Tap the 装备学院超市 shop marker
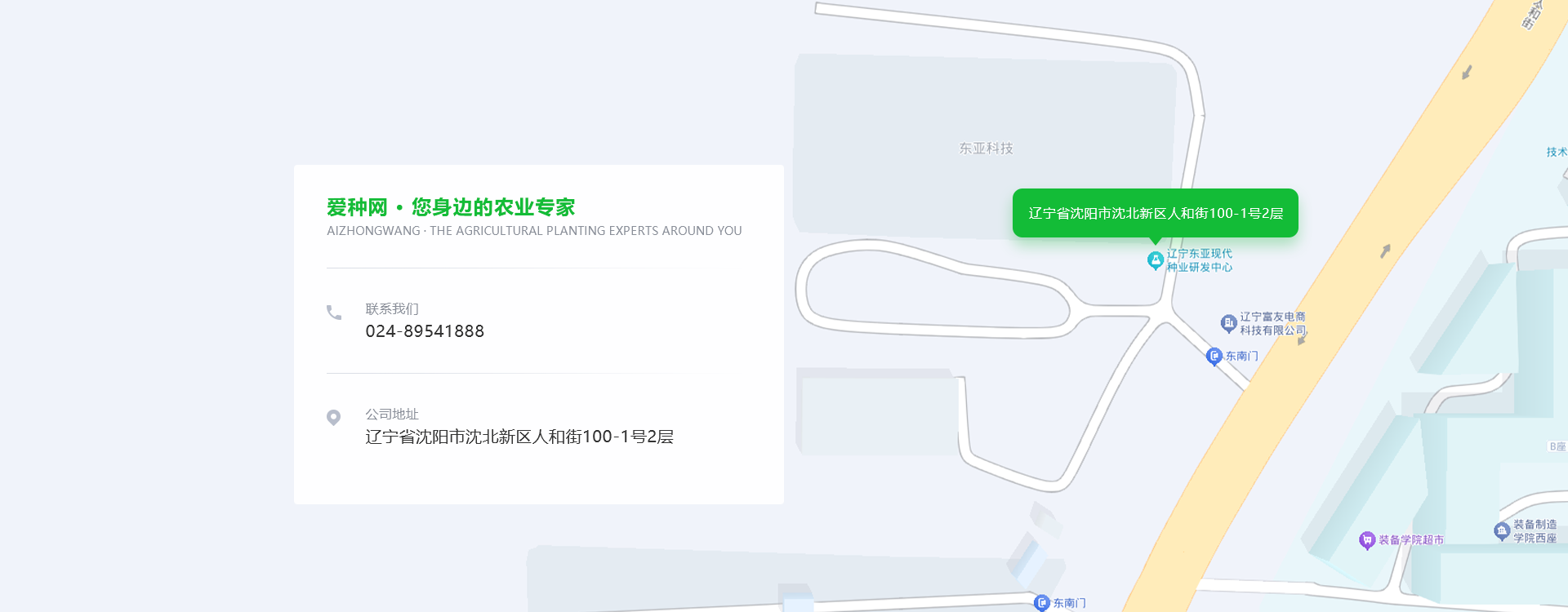This screenshot has width=1568, height=612. pyautogui.click(x=1367, y=540)
